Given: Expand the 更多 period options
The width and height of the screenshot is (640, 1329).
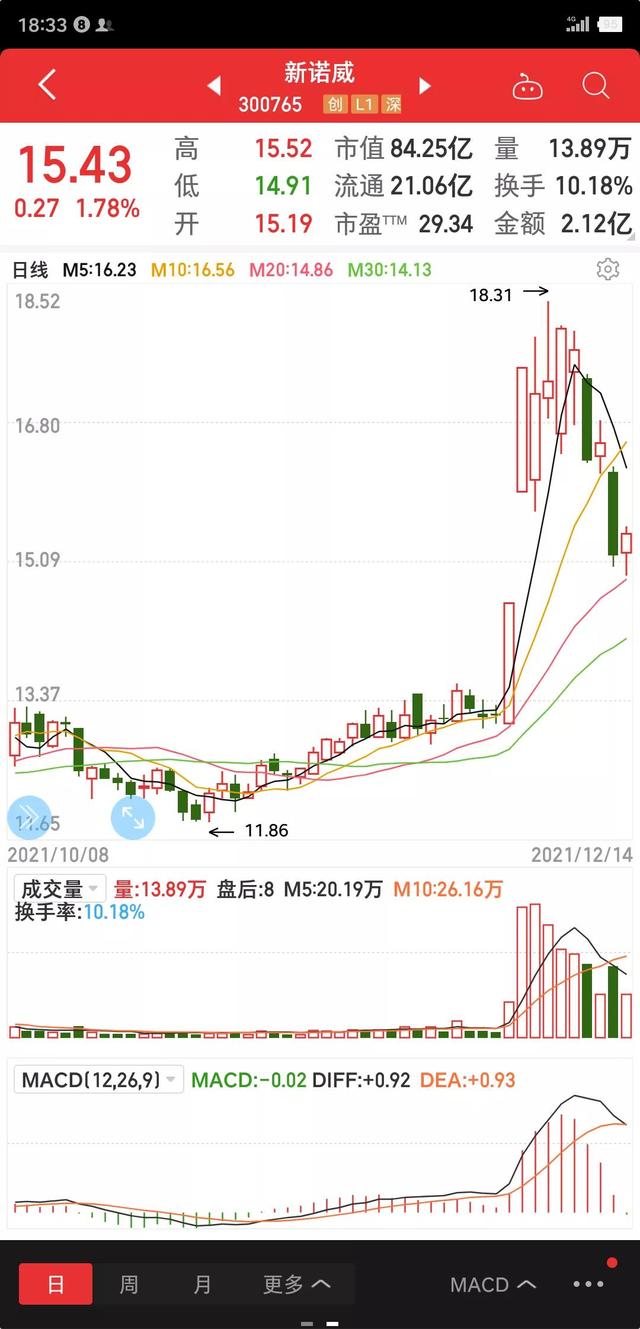Looking at the screenshot, I should coord(296,1284).
